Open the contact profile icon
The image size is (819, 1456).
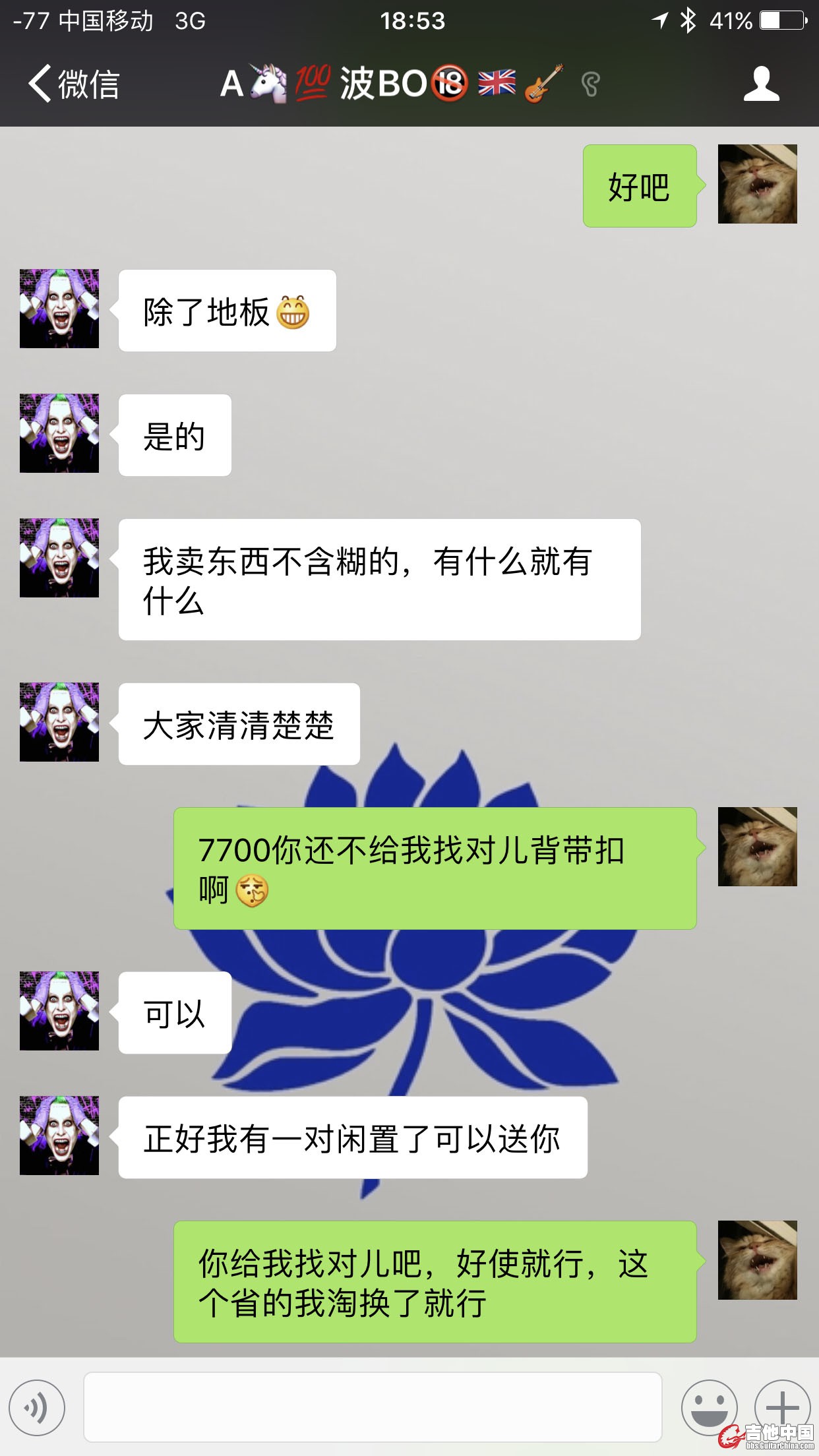pos(761,84)
